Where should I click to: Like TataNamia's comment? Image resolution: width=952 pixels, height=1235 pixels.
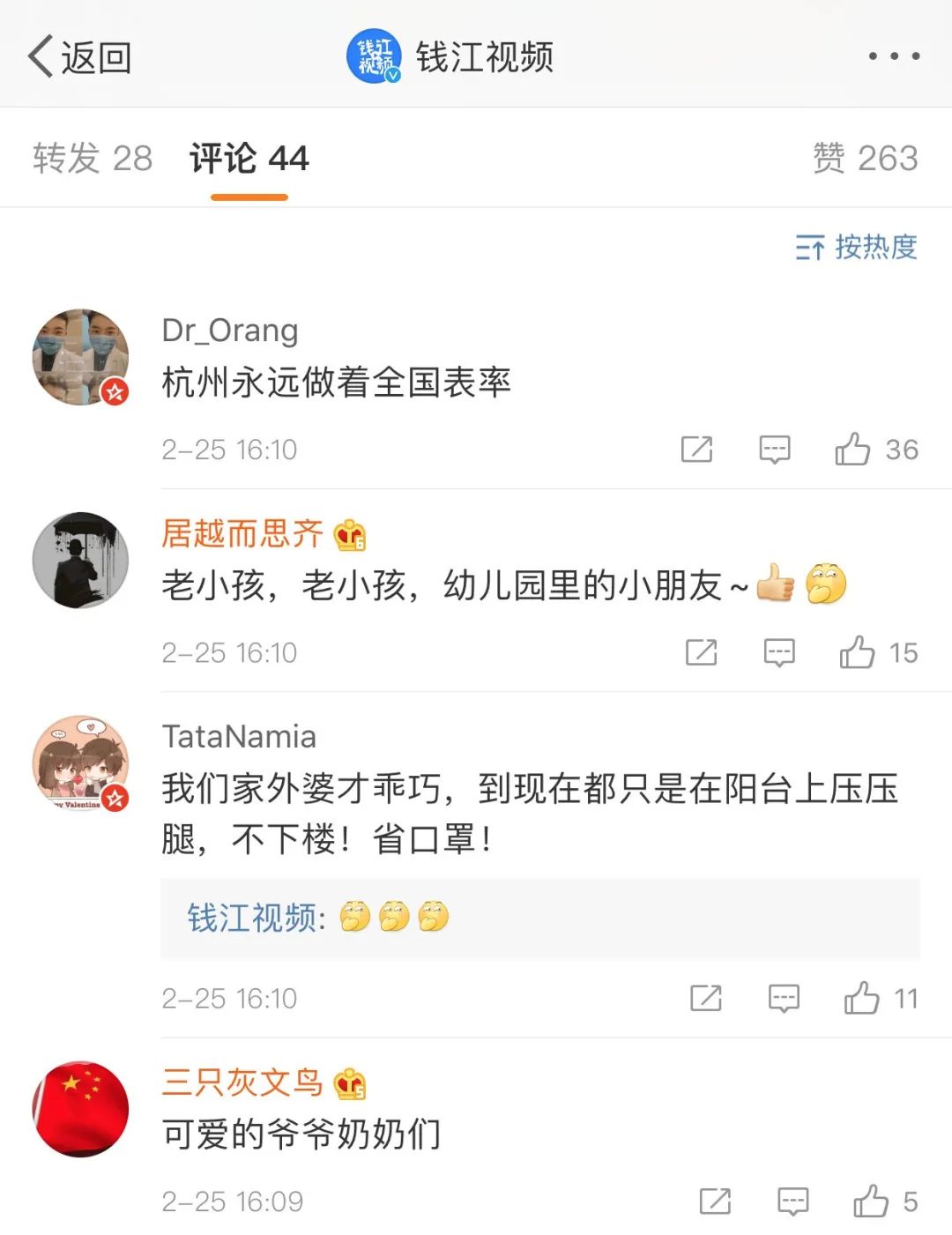(861, 999)
